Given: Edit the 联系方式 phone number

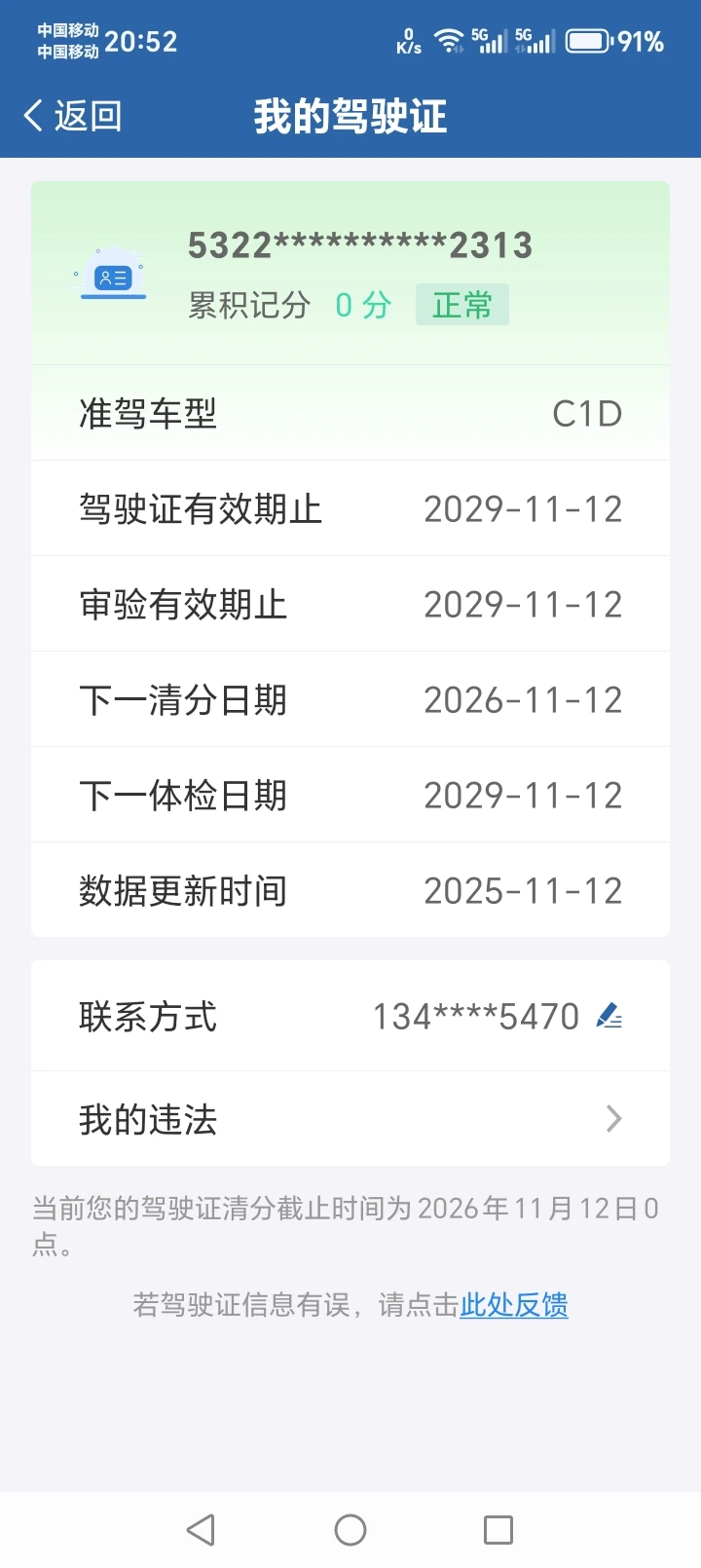Looking at the screenshot, I should (609, 1017).
